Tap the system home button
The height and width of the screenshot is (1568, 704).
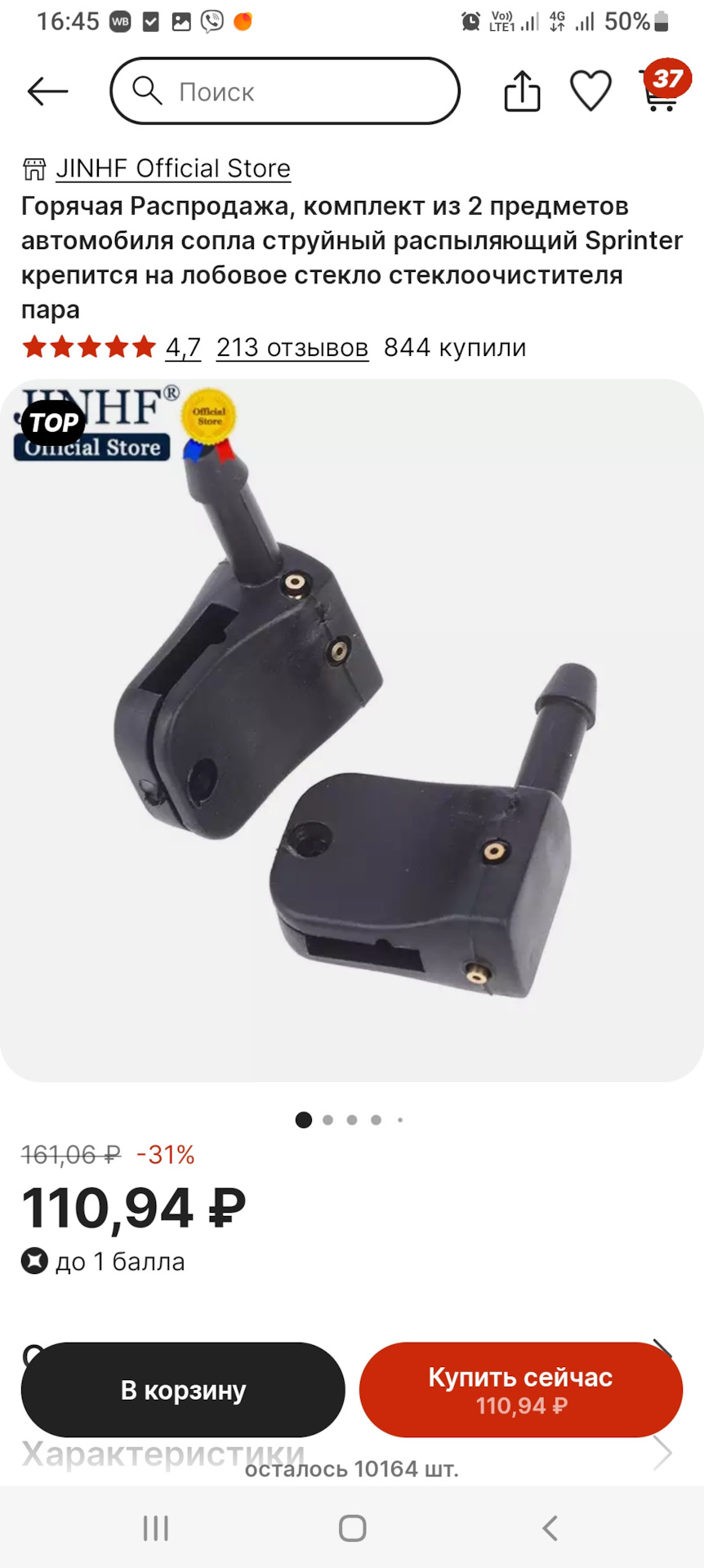point(352,1528)
